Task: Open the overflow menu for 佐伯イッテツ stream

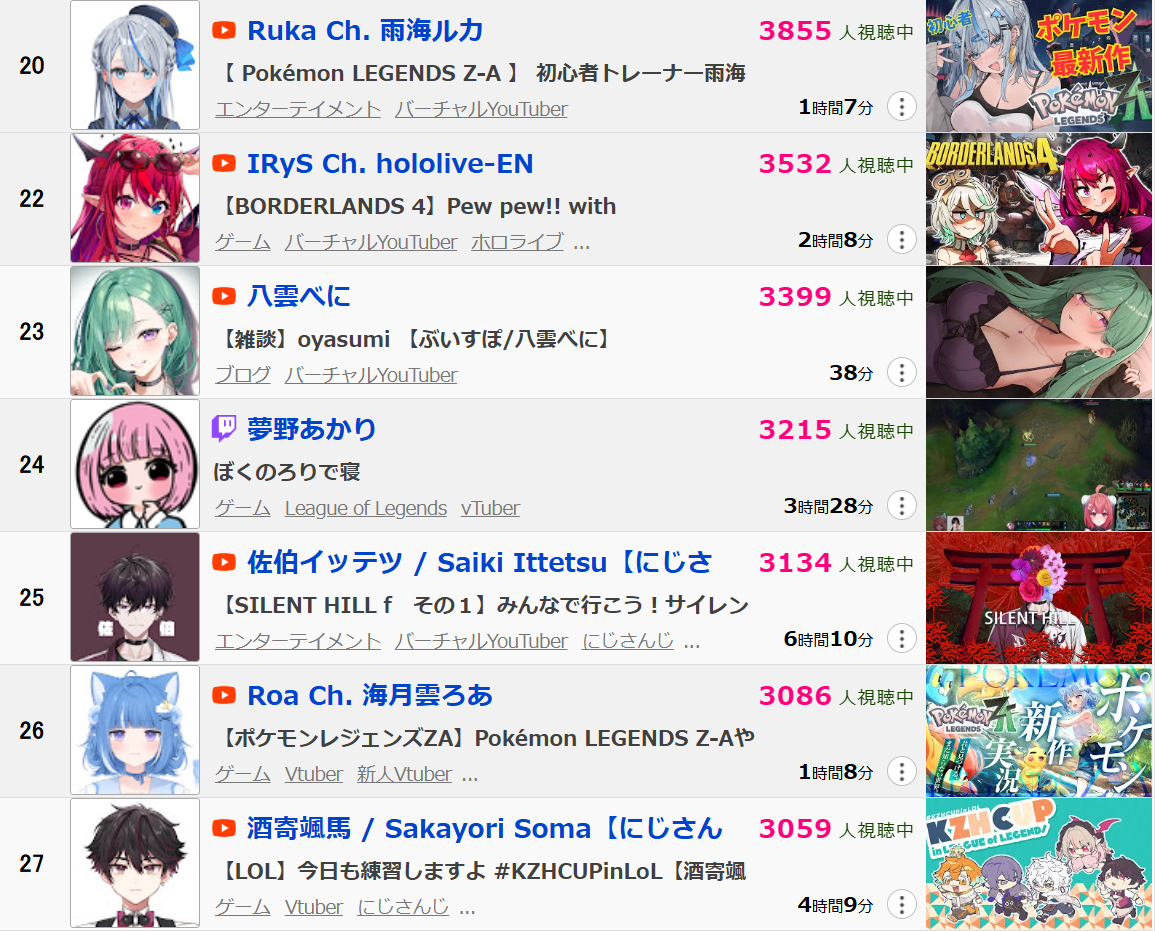Action: 901,639
